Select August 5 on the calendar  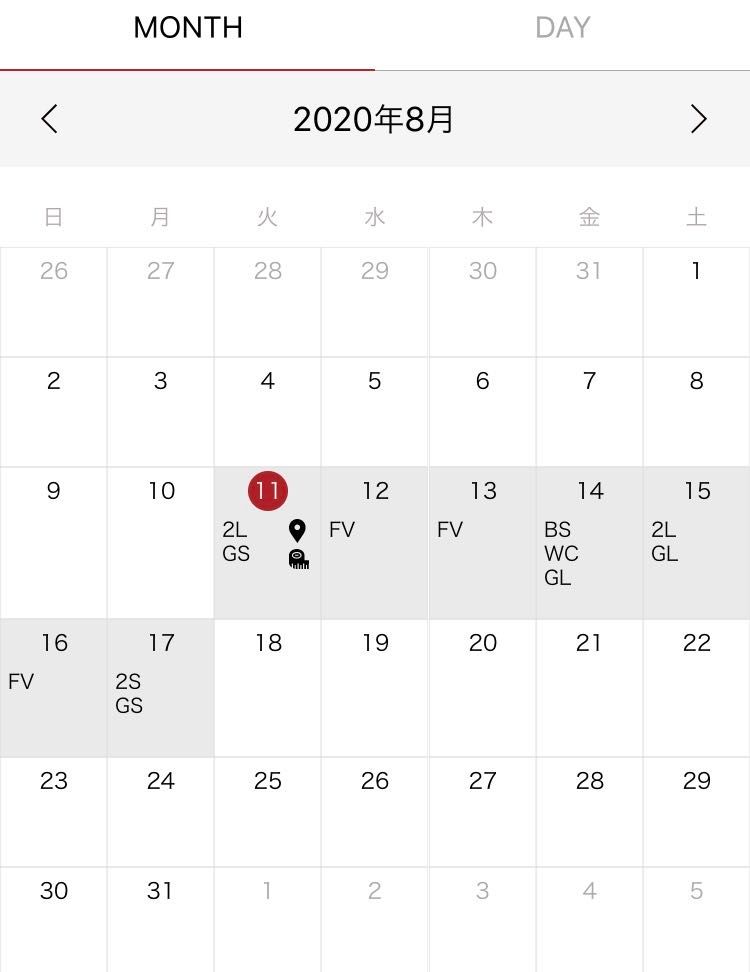tap(375, 411)
